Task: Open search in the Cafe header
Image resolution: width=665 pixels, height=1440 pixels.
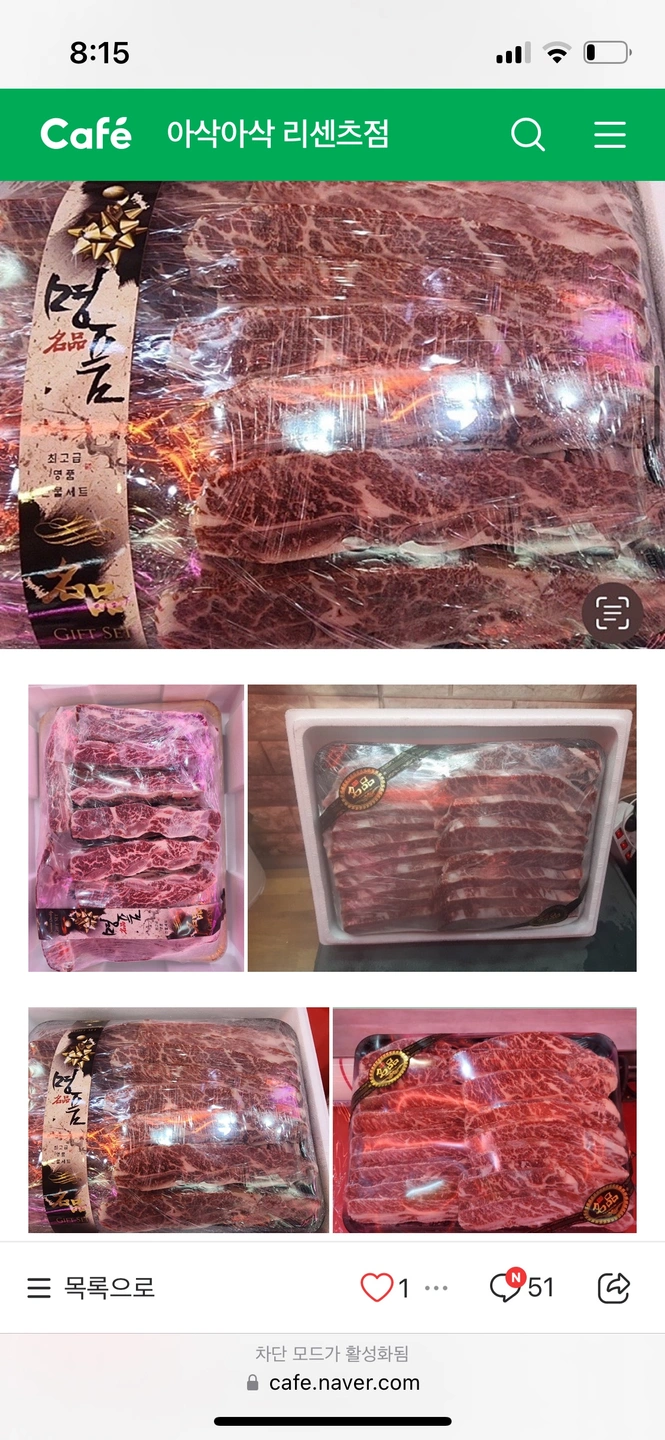Action: pyautogui.click(x=527, y=134)
